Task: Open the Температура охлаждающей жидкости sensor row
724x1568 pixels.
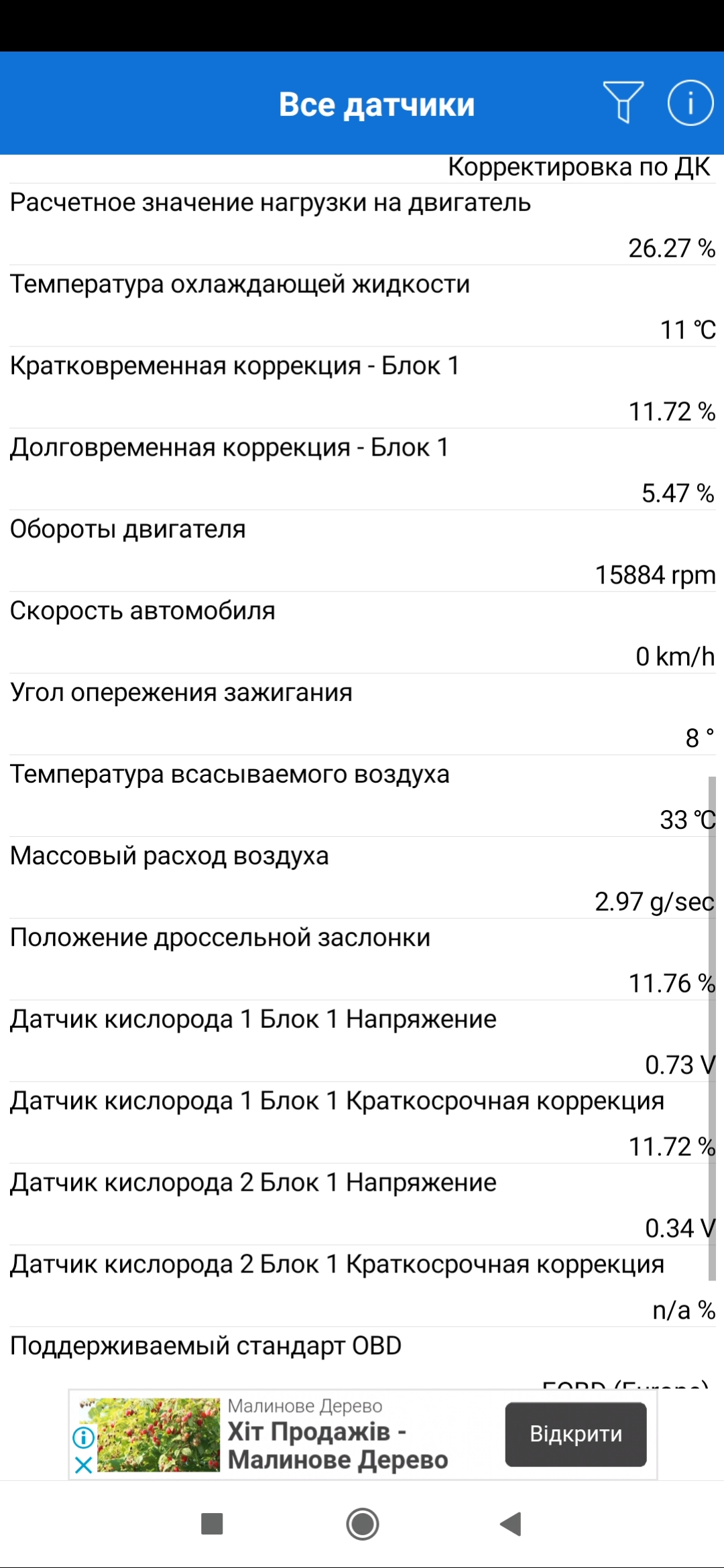Action: pyautogui.click(x=362, y=306)
